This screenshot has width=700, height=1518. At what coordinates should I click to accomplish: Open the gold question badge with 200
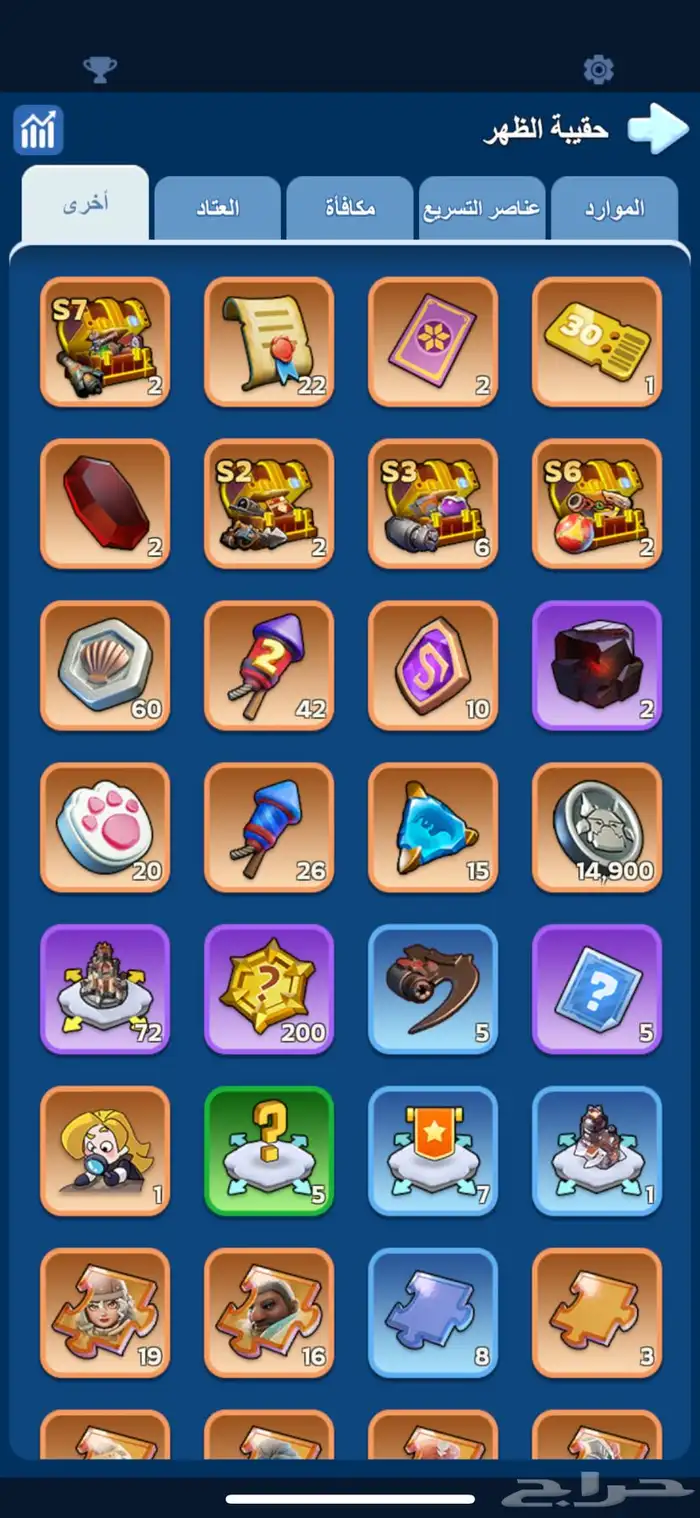[269, 990]
